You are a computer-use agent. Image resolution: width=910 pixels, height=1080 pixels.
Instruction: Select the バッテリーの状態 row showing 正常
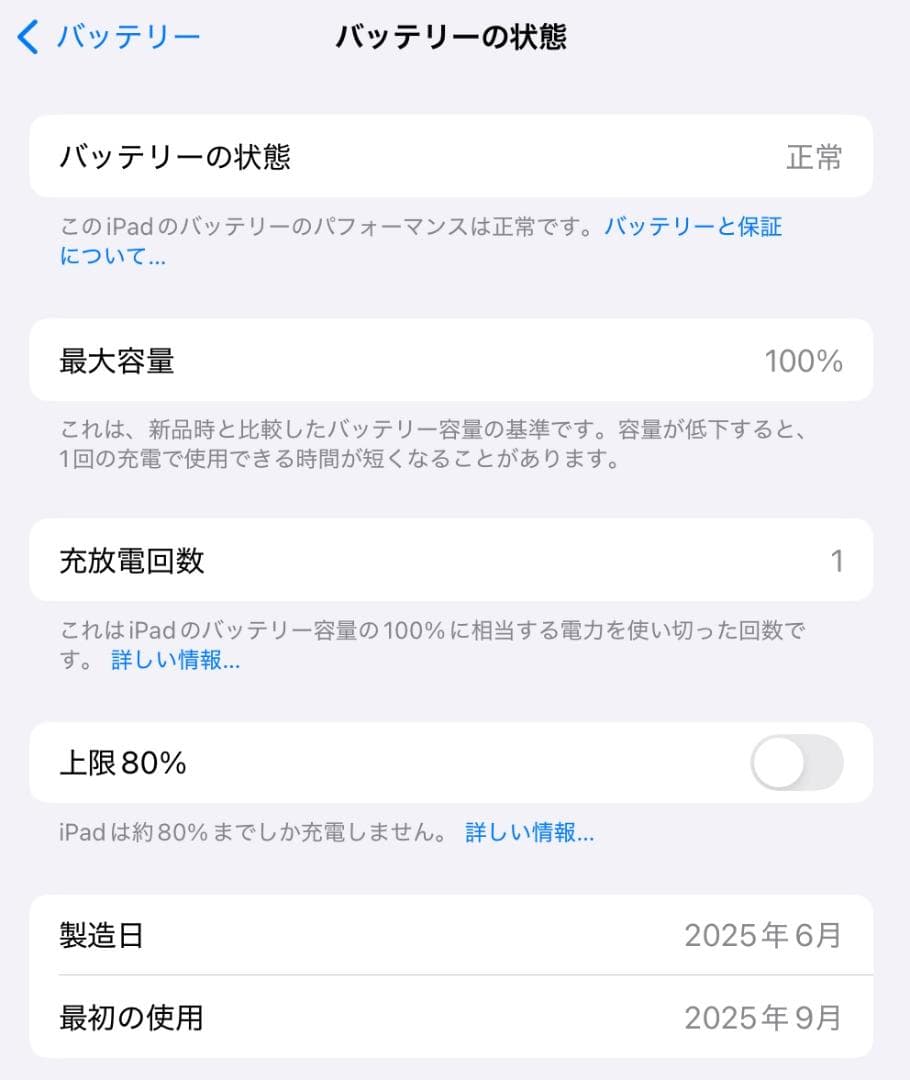click(455, 156)
